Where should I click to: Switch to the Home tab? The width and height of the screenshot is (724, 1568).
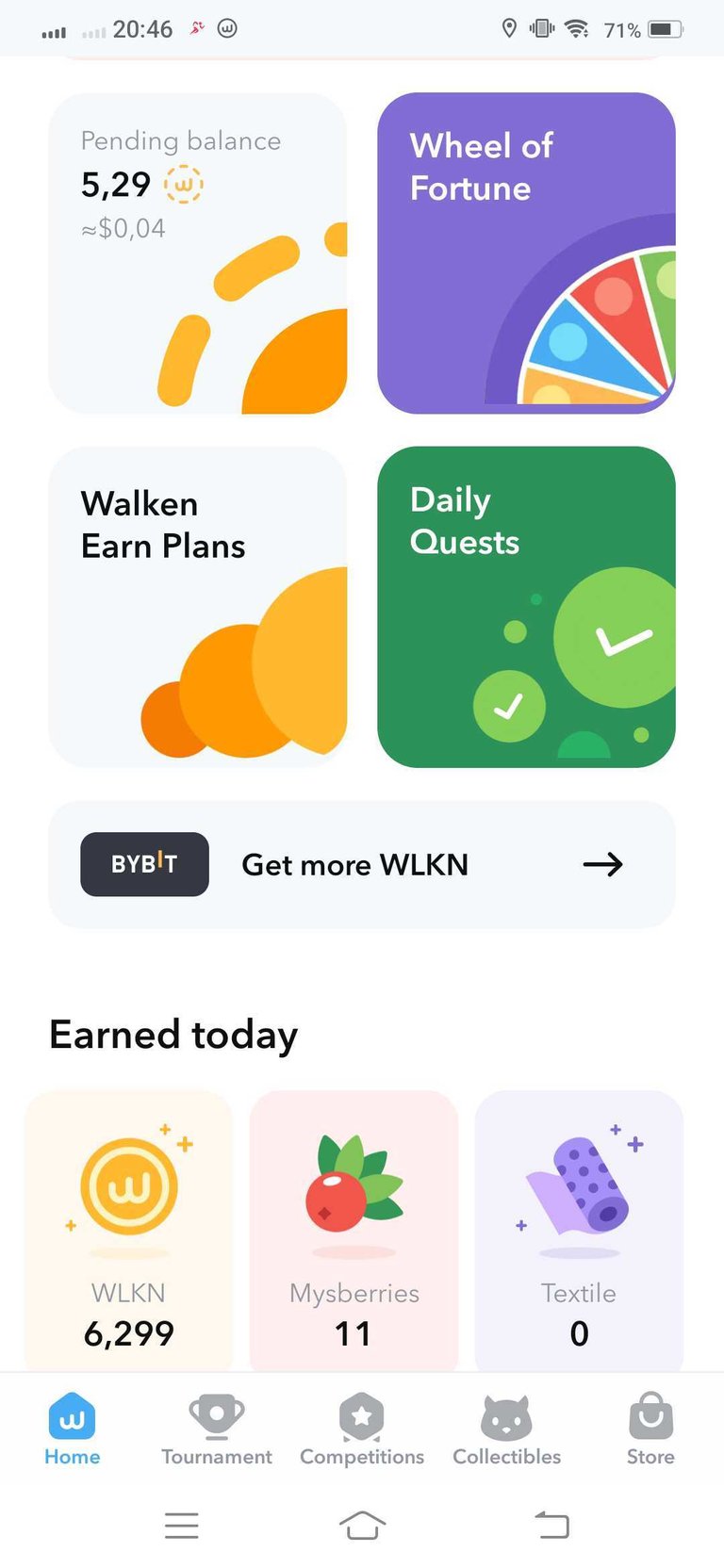(72, 1429)
